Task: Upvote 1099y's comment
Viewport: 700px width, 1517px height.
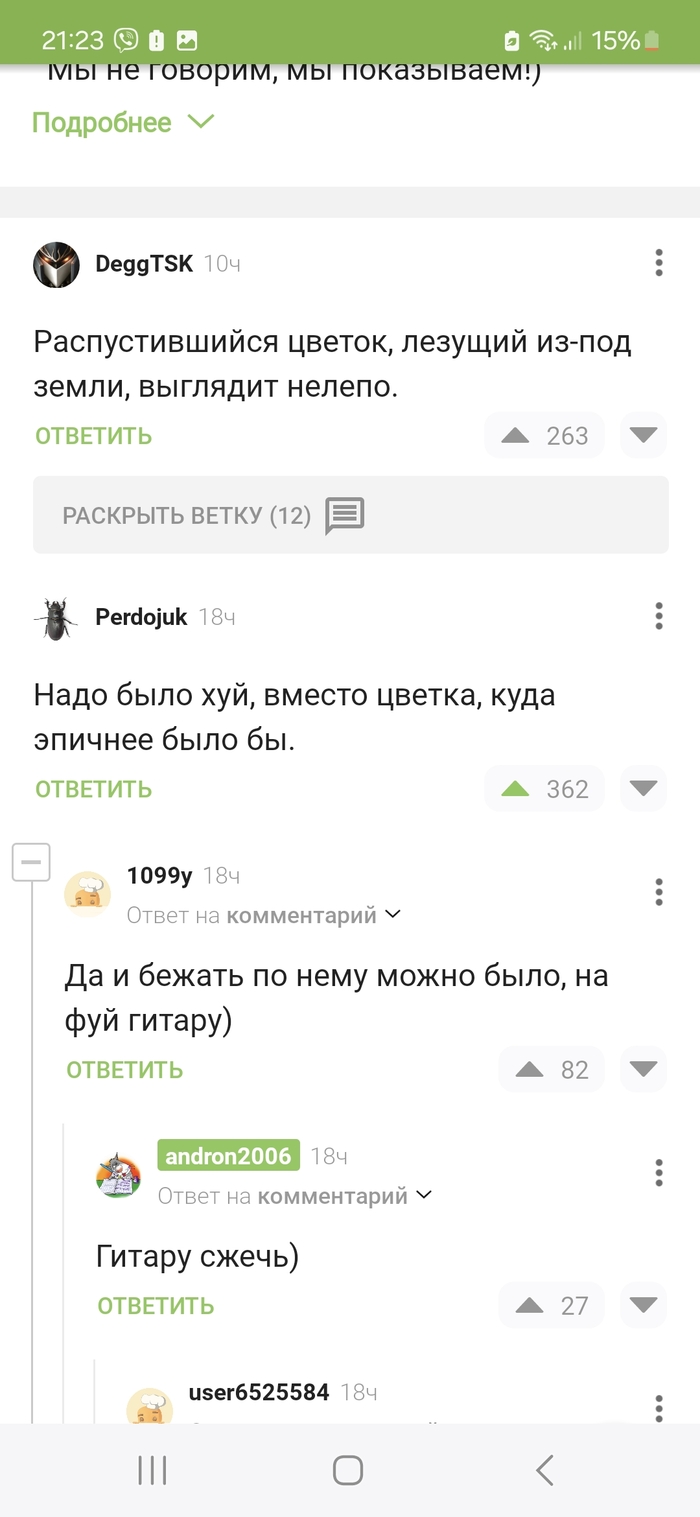Action: pyautogui.click(x=529, y=1070)
